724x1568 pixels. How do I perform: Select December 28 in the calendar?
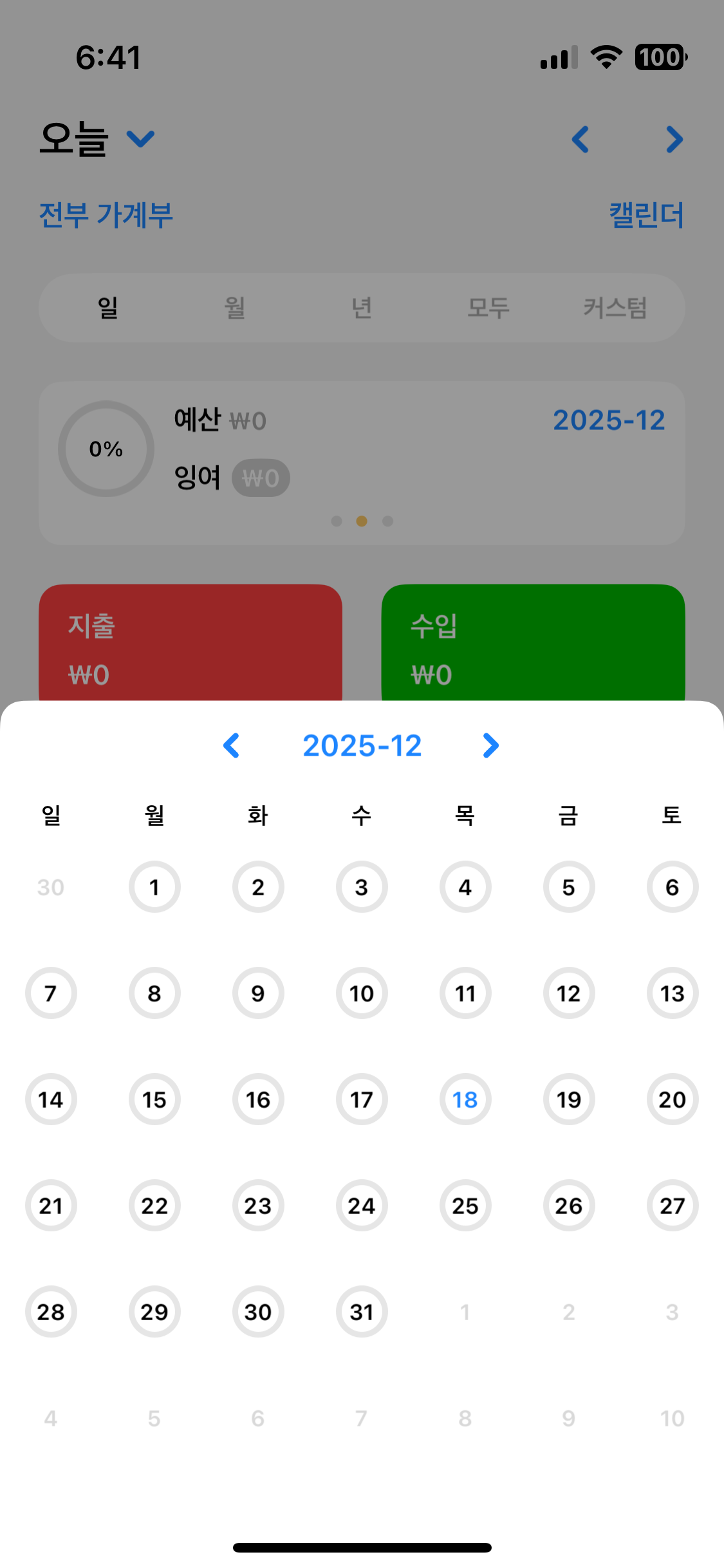[51, 1312]
